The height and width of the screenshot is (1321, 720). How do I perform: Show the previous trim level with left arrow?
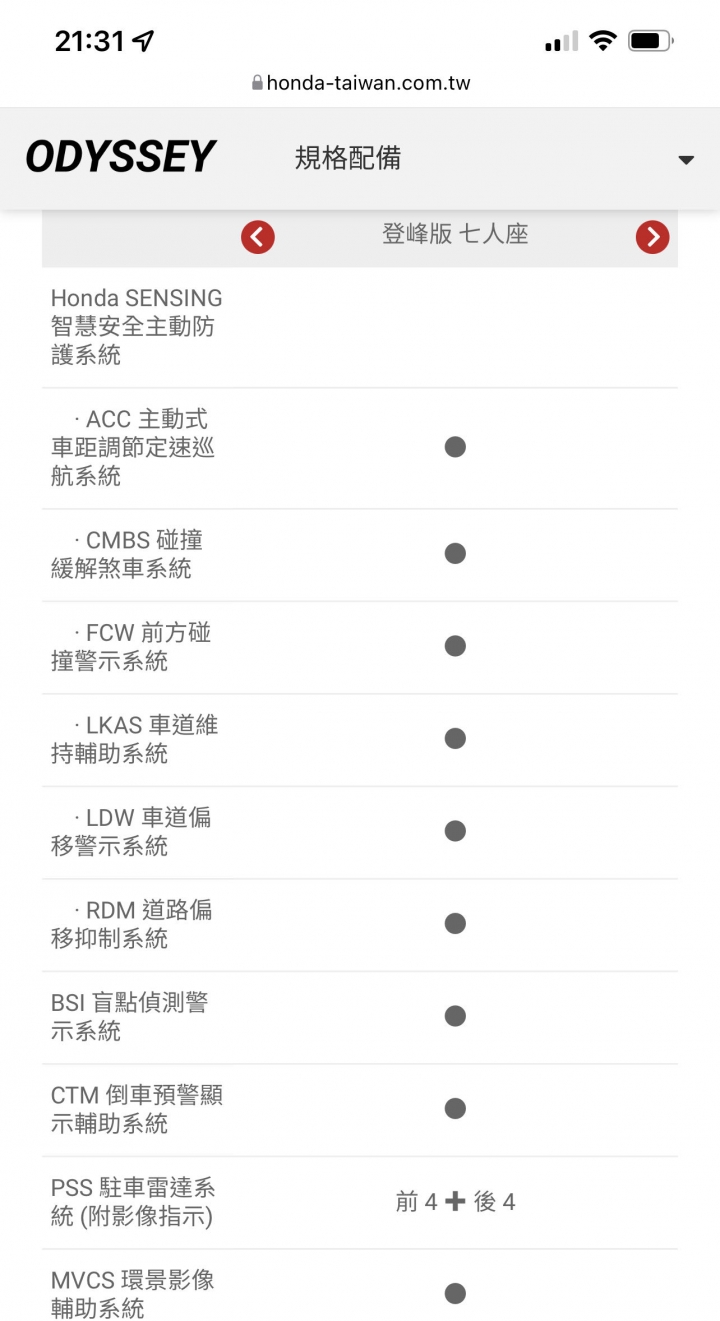258,237
